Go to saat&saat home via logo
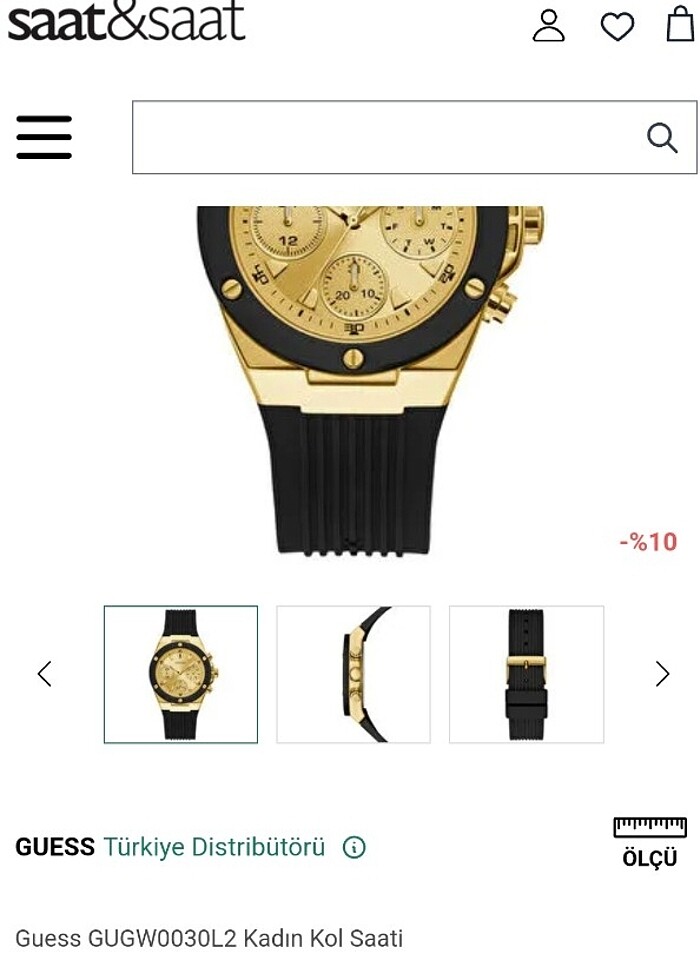This screenshot has width=700, height=980. coord(126,22)
